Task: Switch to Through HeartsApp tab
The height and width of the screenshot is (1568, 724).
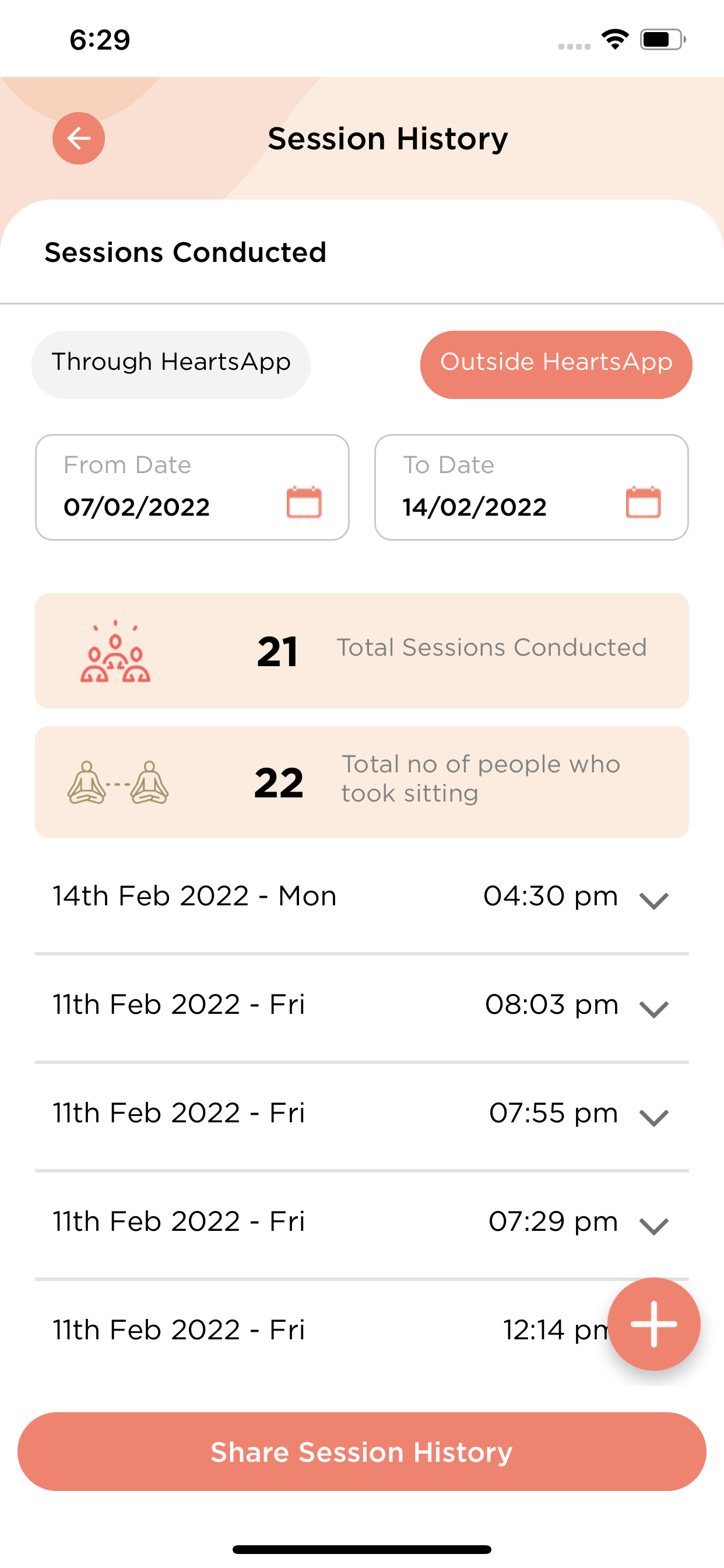Action: [x=171, y=365]
